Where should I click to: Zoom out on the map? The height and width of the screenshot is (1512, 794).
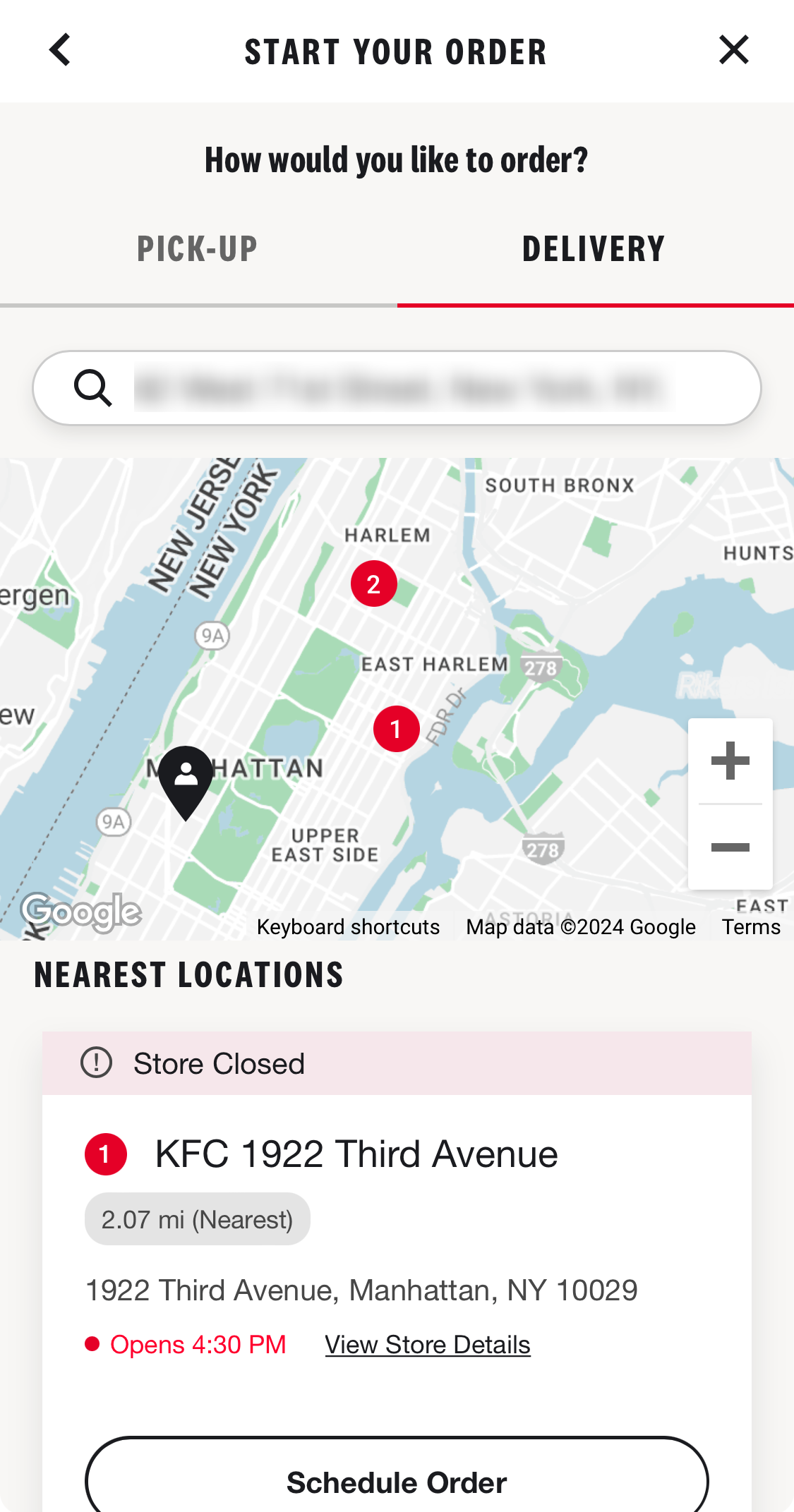pos(729,846)
